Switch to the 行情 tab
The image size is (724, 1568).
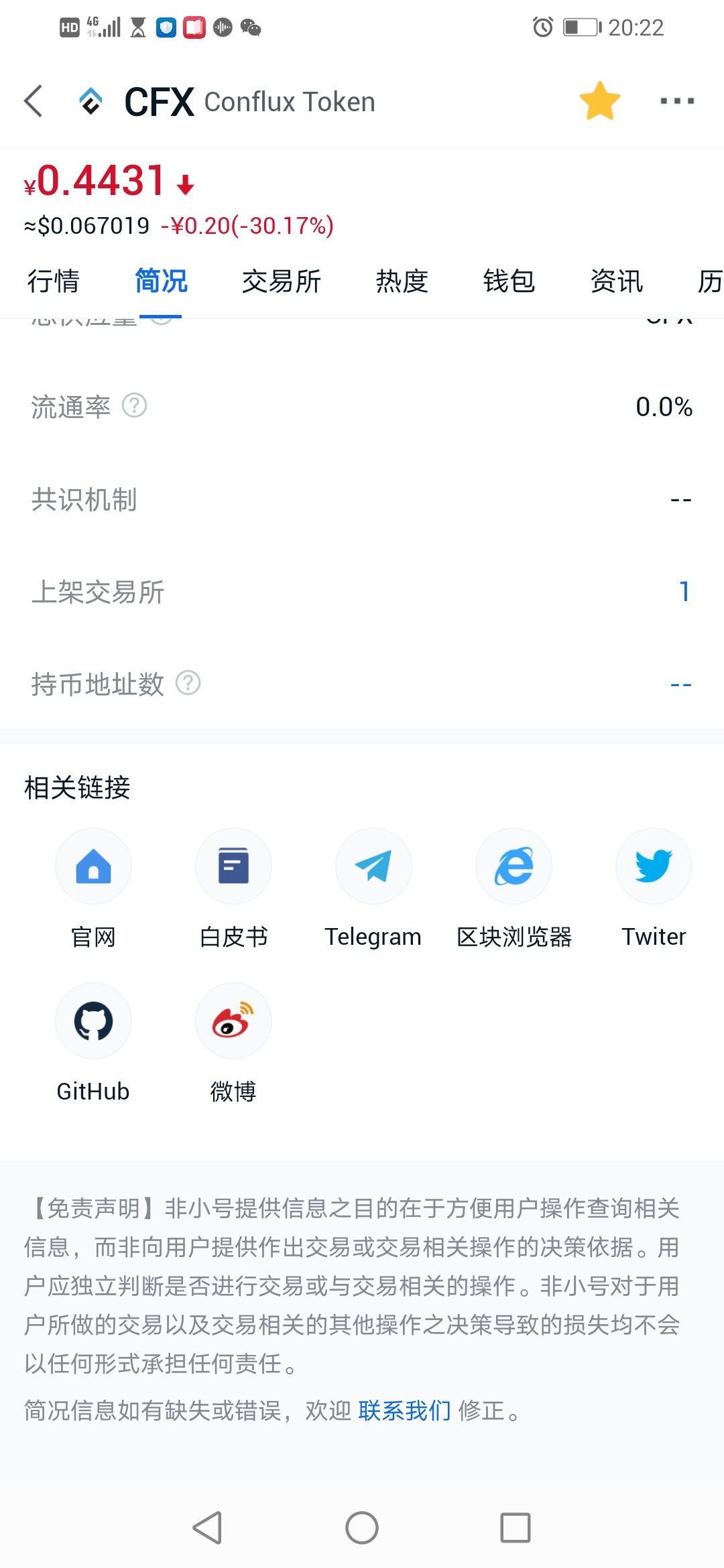coord(54,281)
